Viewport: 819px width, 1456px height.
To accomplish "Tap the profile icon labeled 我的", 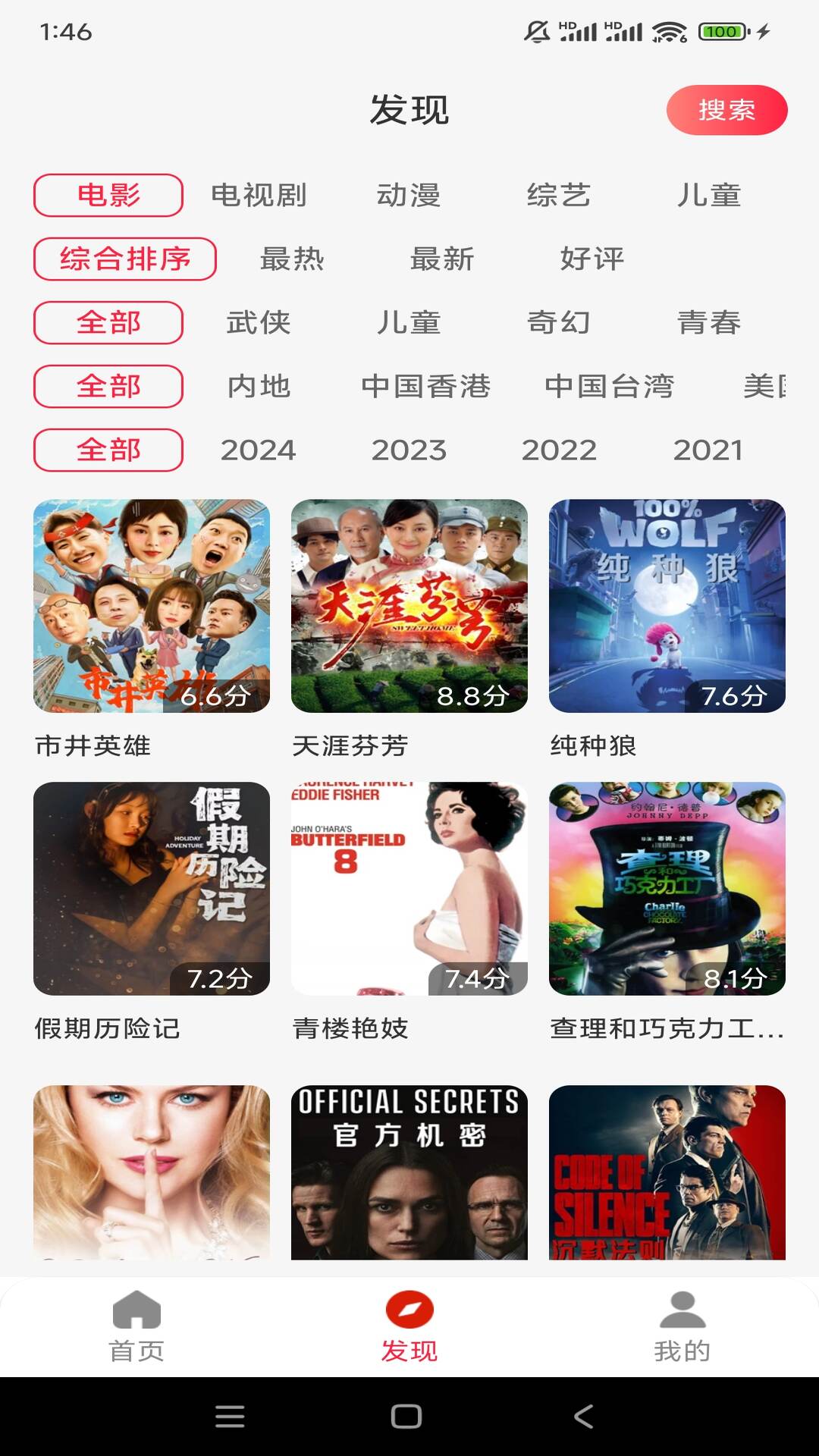I will (x=680, y=1302).
